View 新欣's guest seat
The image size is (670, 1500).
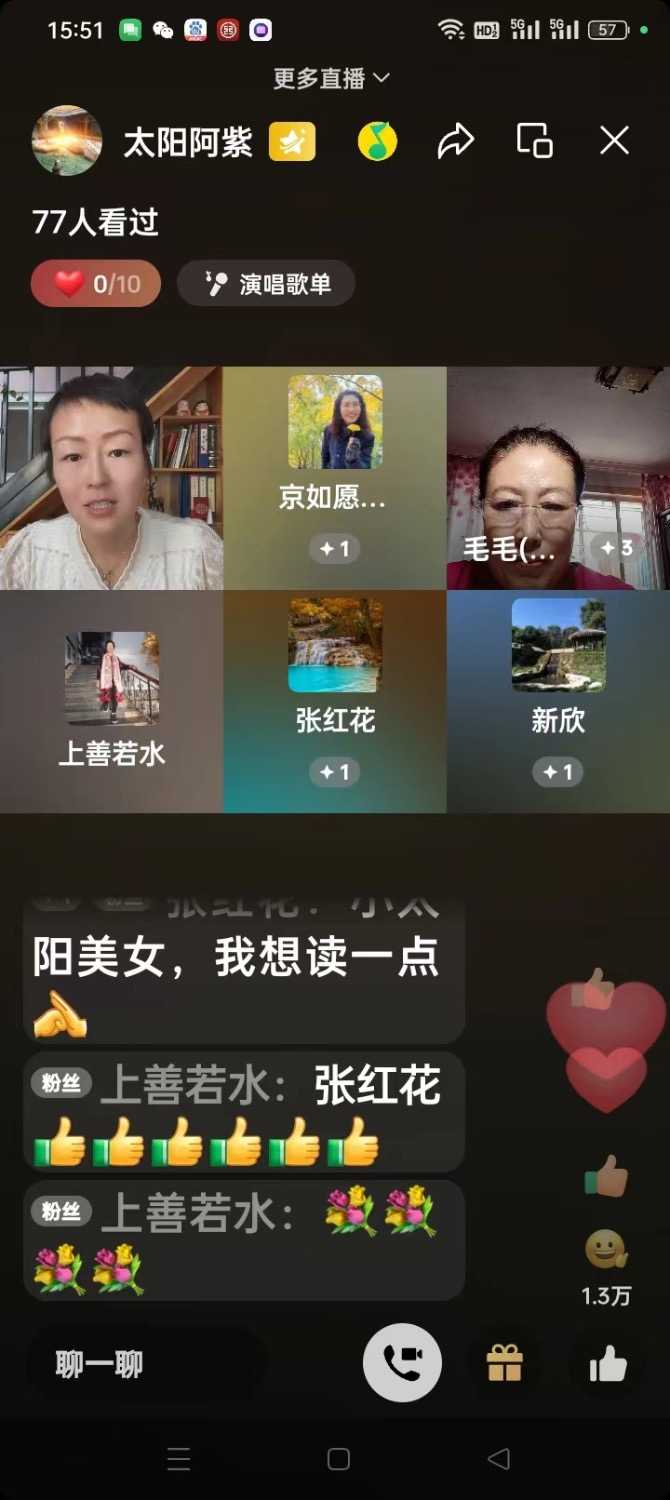pyautogui.click(x=558, y=701)
